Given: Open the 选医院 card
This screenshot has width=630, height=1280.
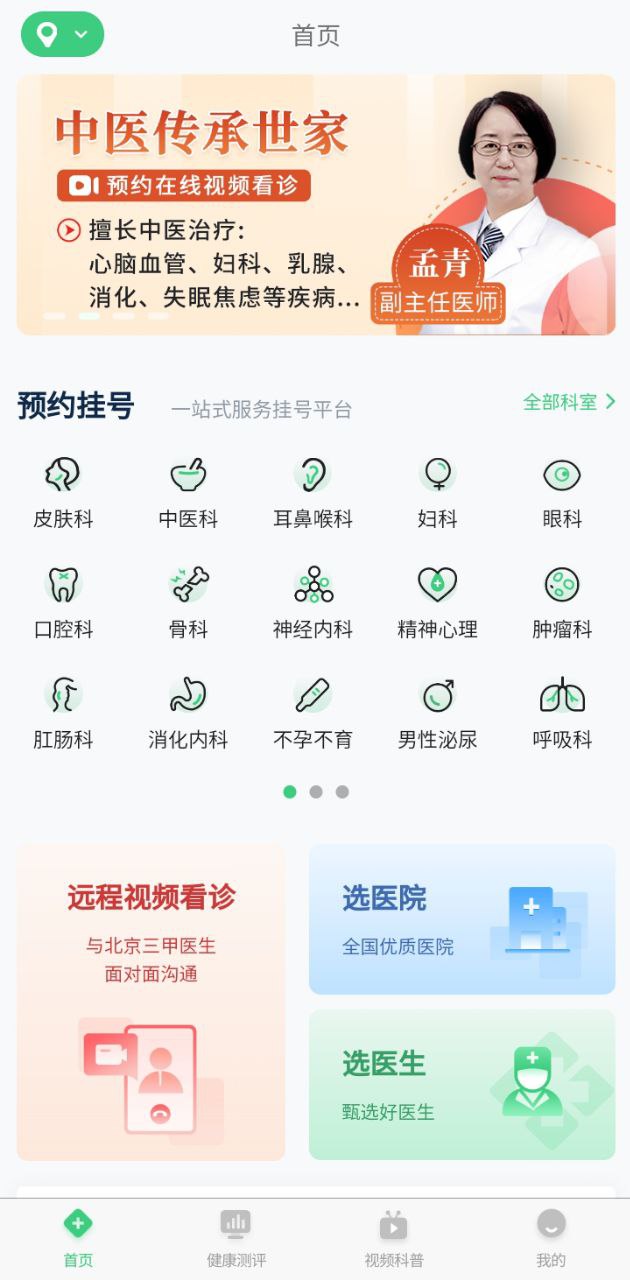Looking at the screenshot, I should (462, 919).
